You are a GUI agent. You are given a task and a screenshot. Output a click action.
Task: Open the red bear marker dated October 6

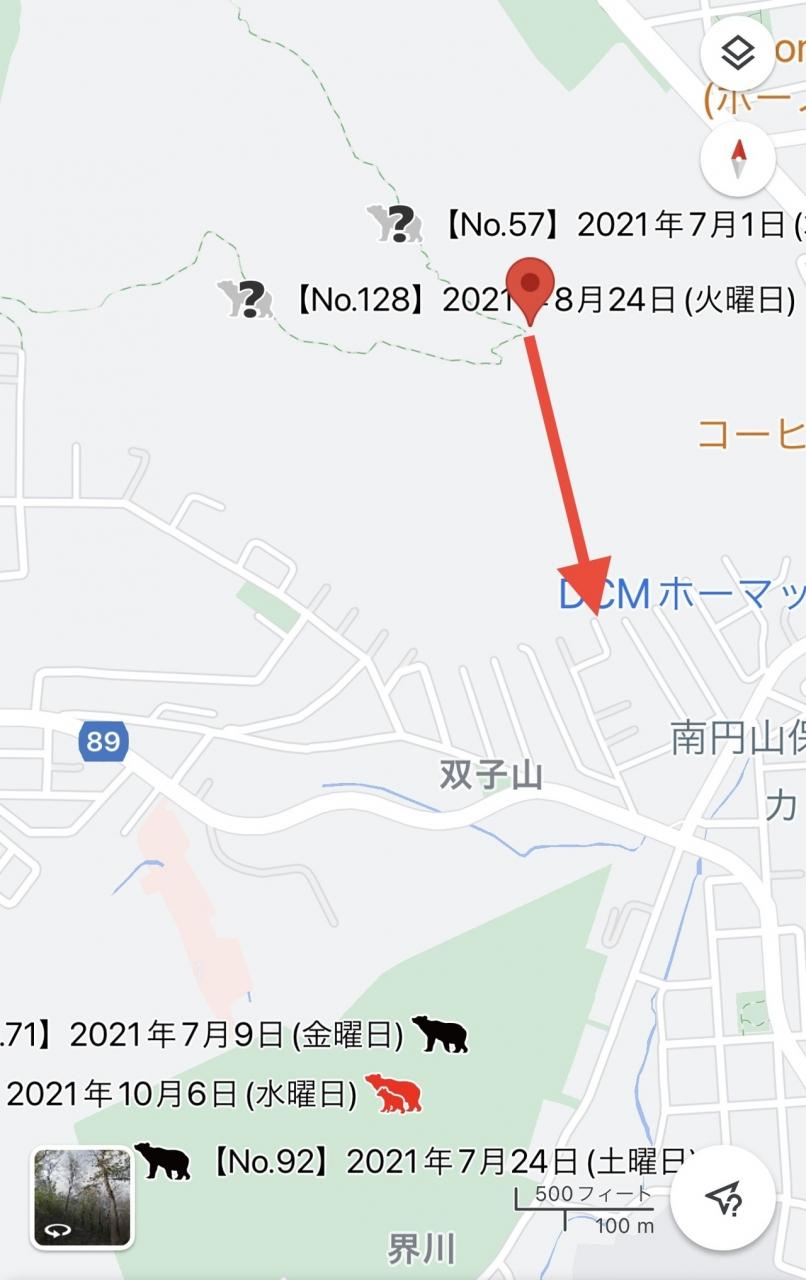pyautogui.click(x=393, y=1094)
